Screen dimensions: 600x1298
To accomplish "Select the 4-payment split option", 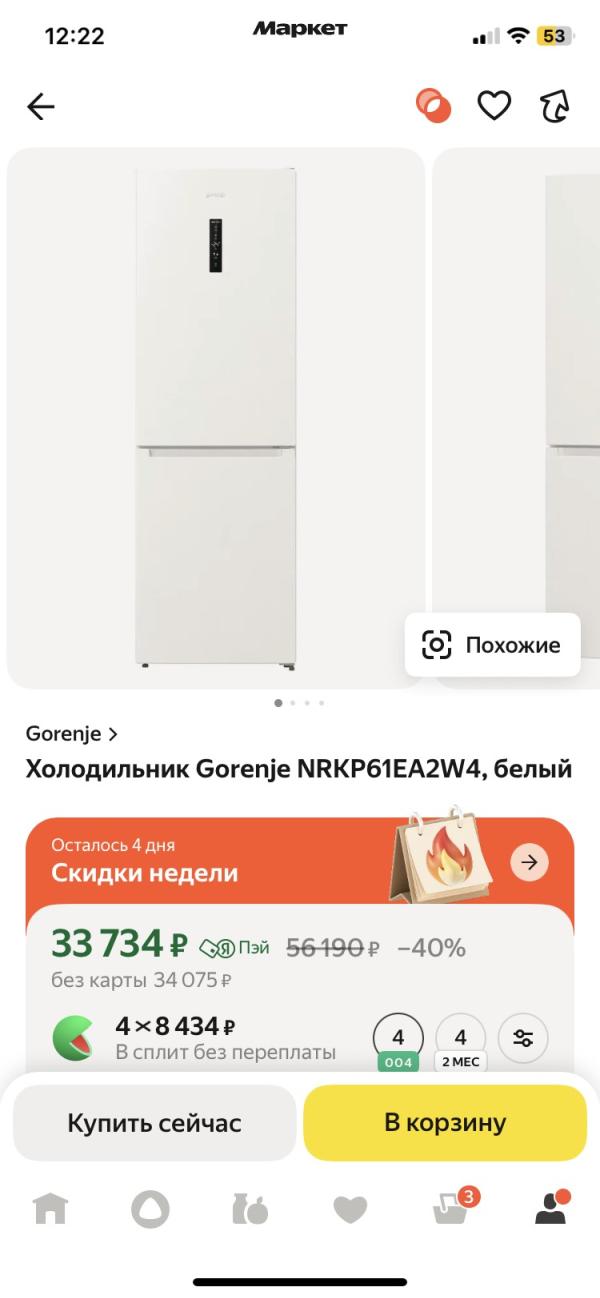I will pyautogui.click(x=398, y=1038).
